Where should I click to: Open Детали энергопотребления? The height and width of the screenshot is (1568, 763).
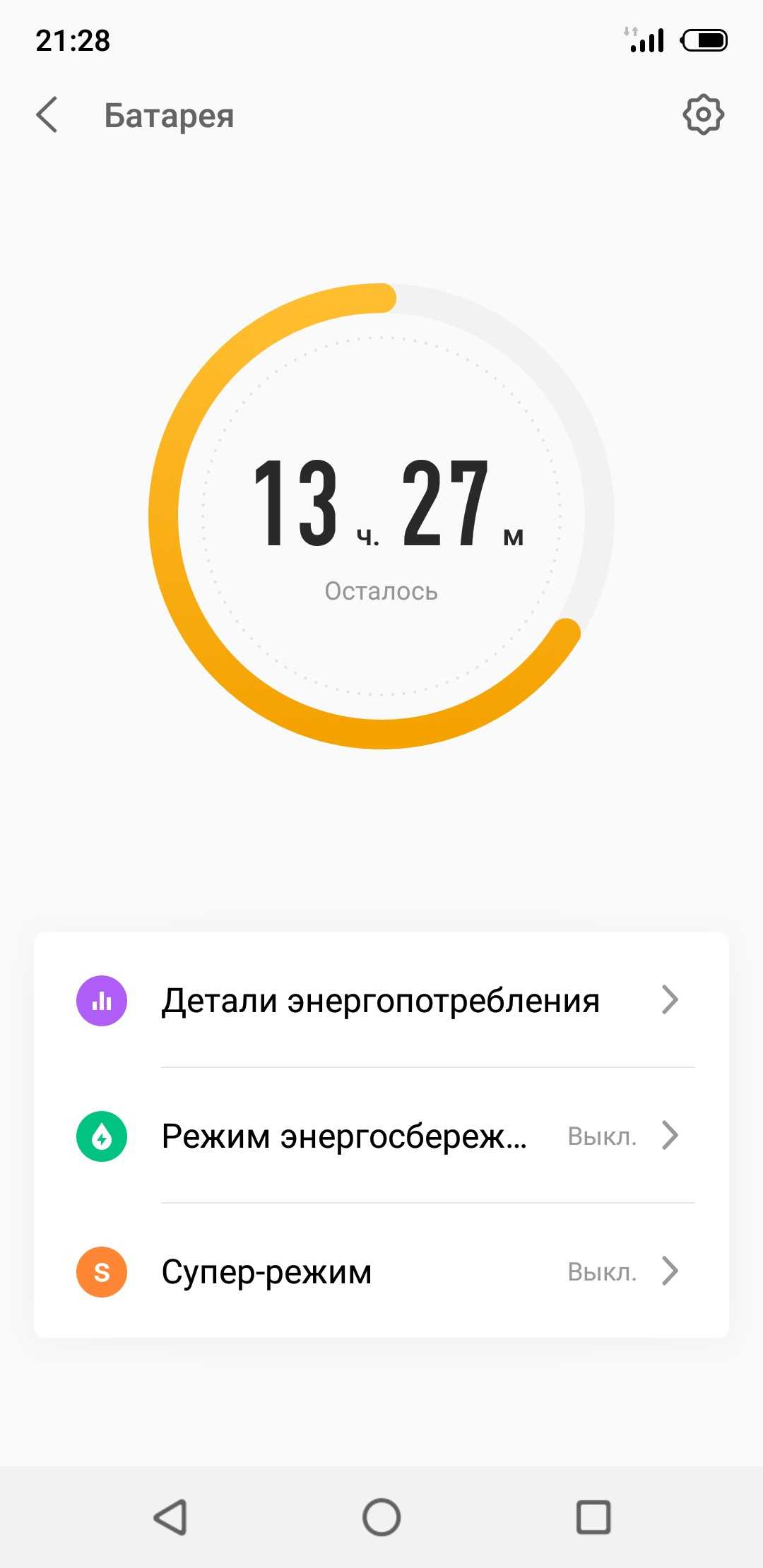381,1000
